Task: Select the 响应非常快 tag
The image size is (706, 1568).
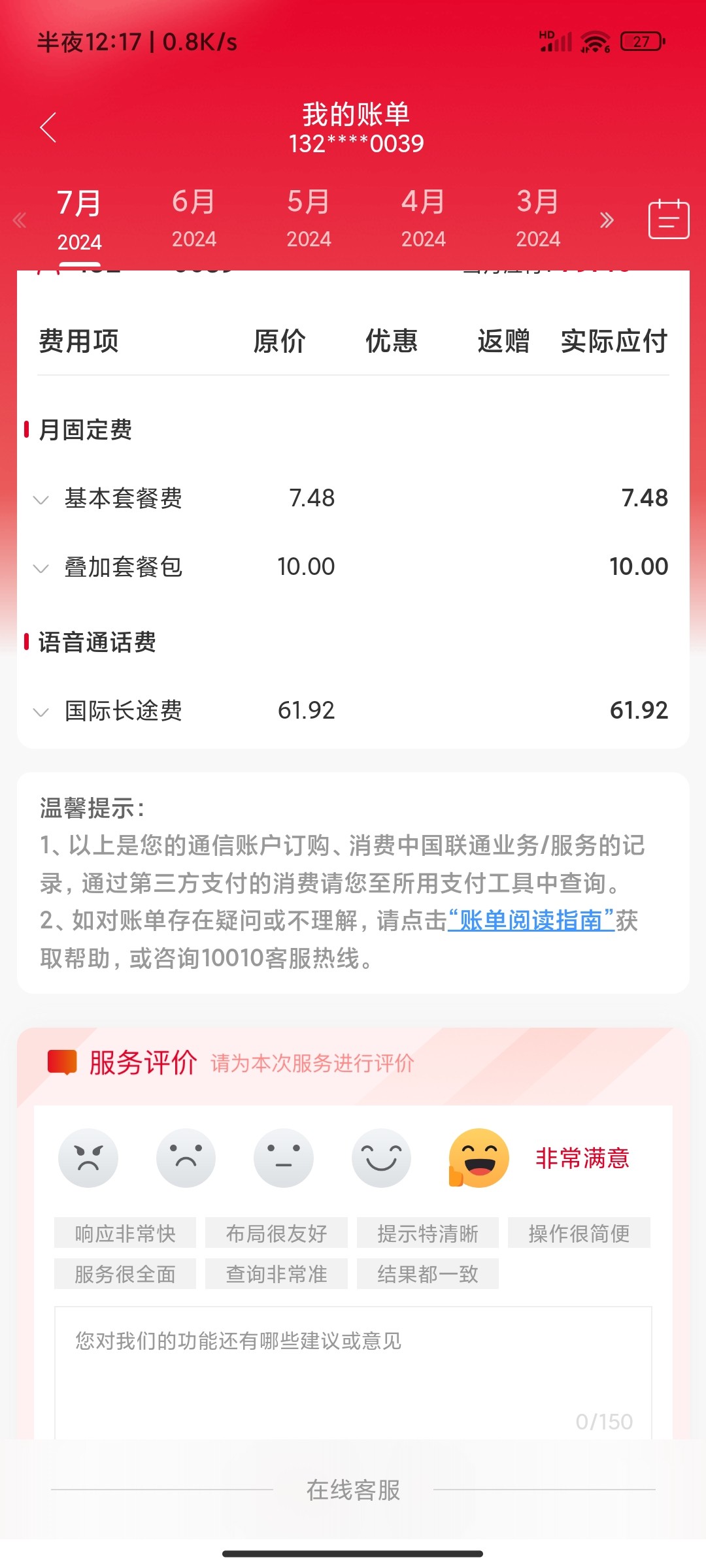Action: click(125, 1233)
